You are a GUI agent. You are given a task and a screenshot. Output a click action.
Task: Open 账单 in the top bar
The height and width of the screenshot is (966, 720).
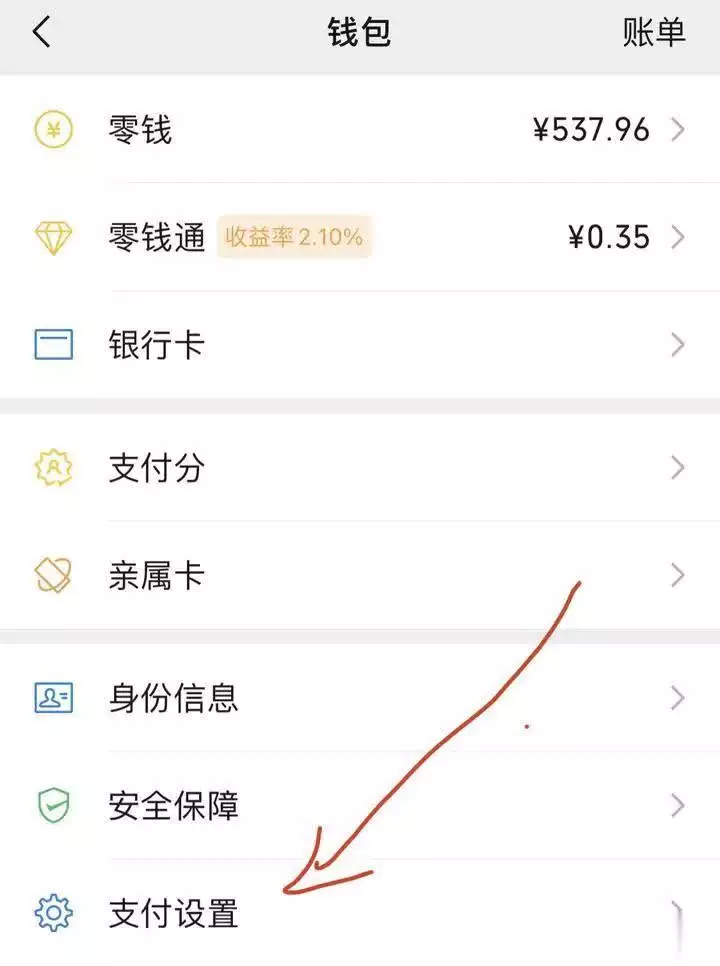(654, 33)
